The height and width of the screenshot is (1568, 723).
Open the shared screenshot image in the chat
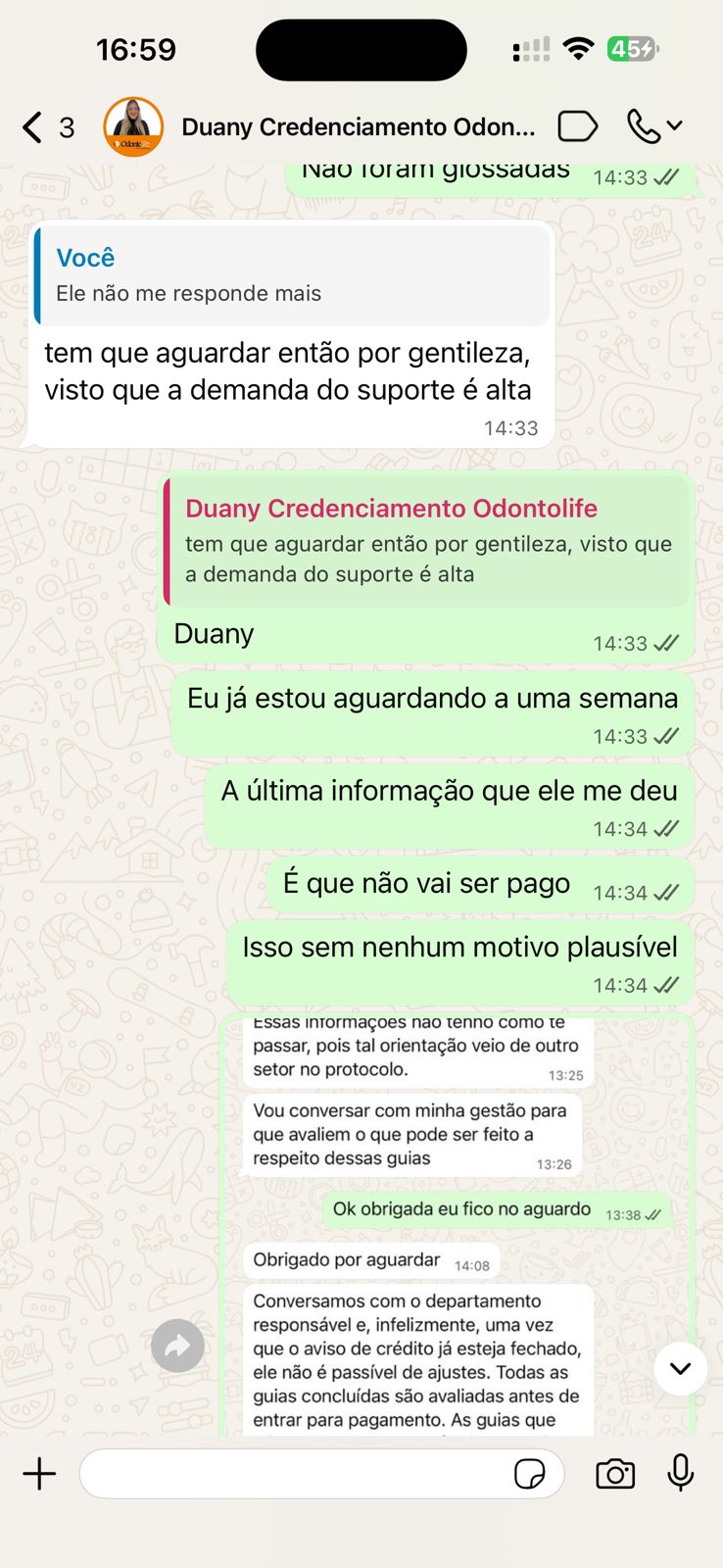(x=457, y=1225)
